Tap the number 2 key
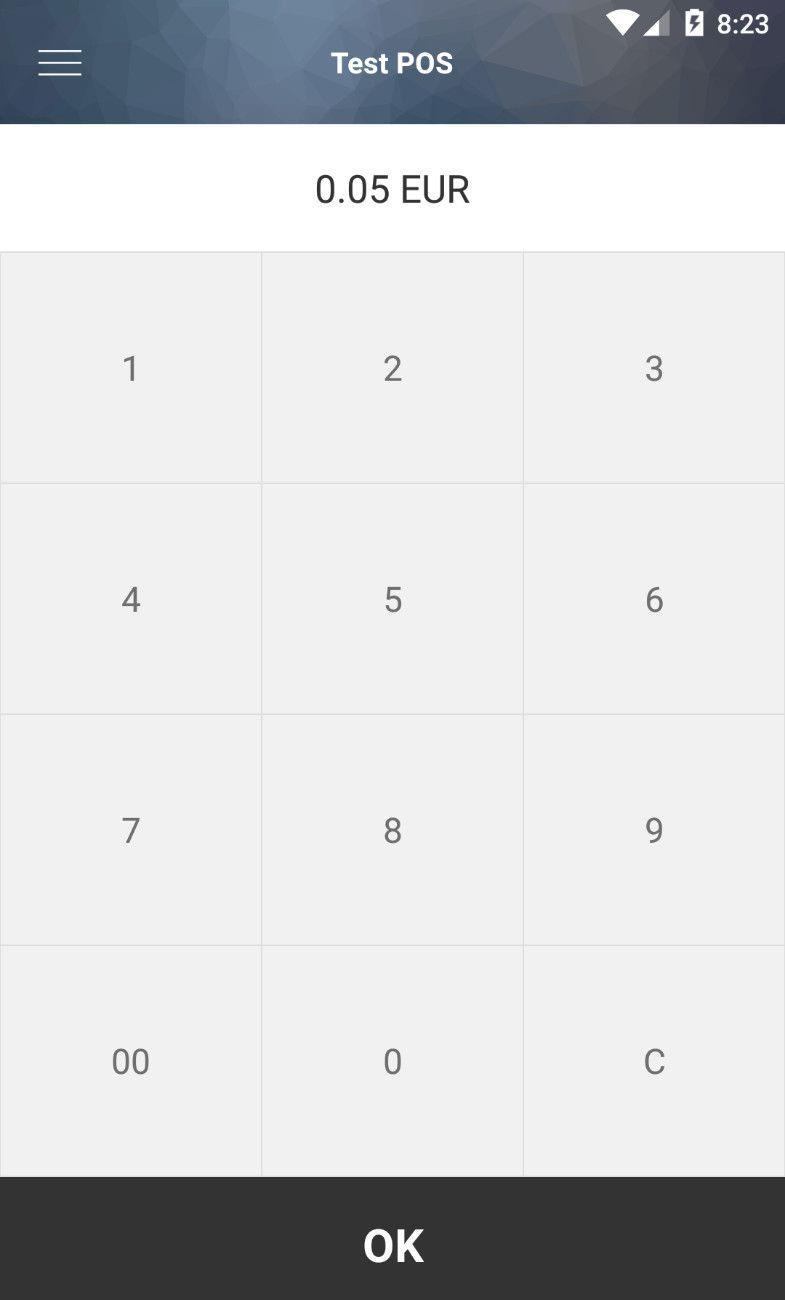Image resolution: width=785 pixels, height=1300 pixels. point(392,368)
